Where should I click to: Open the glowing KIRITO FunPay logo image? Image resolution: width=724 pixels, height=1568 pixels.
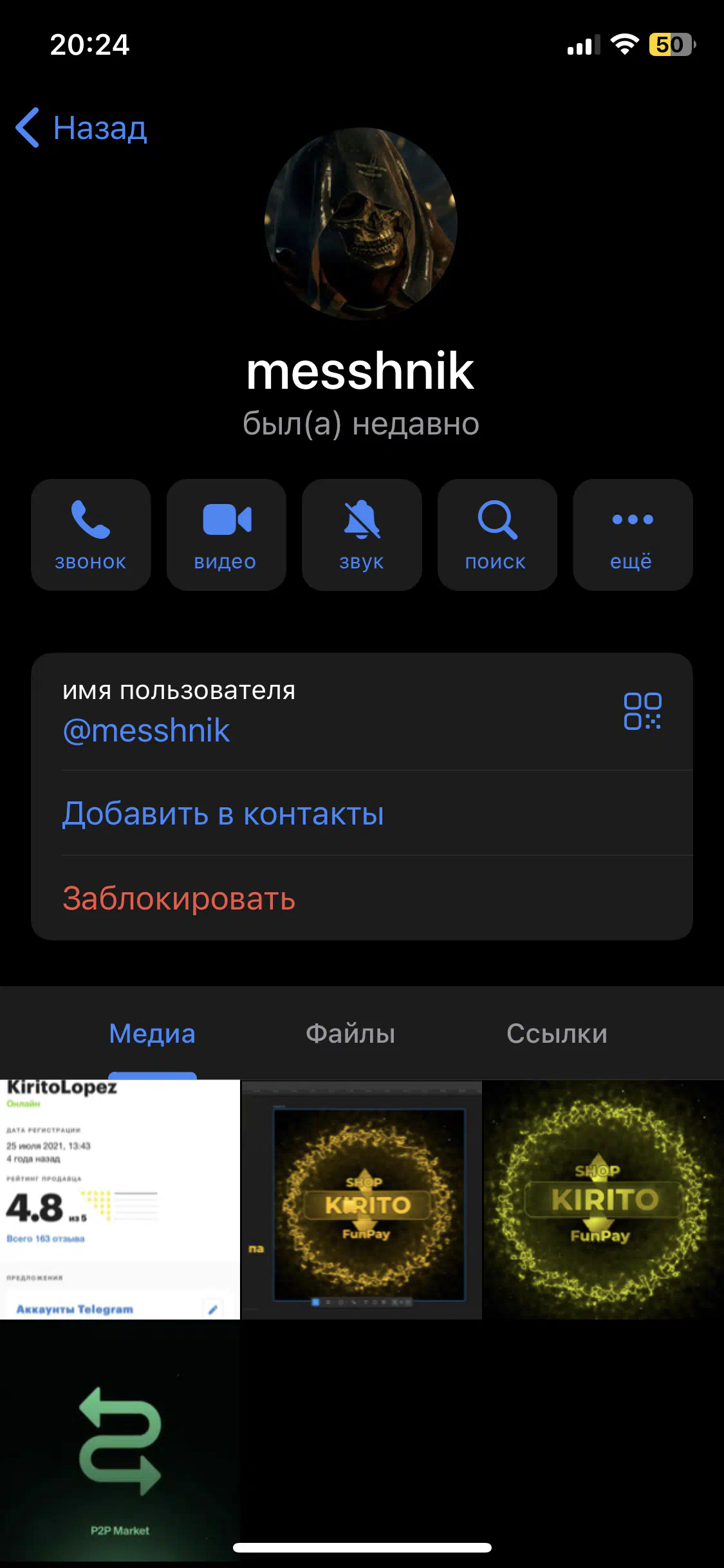(x=604, y=1199)
